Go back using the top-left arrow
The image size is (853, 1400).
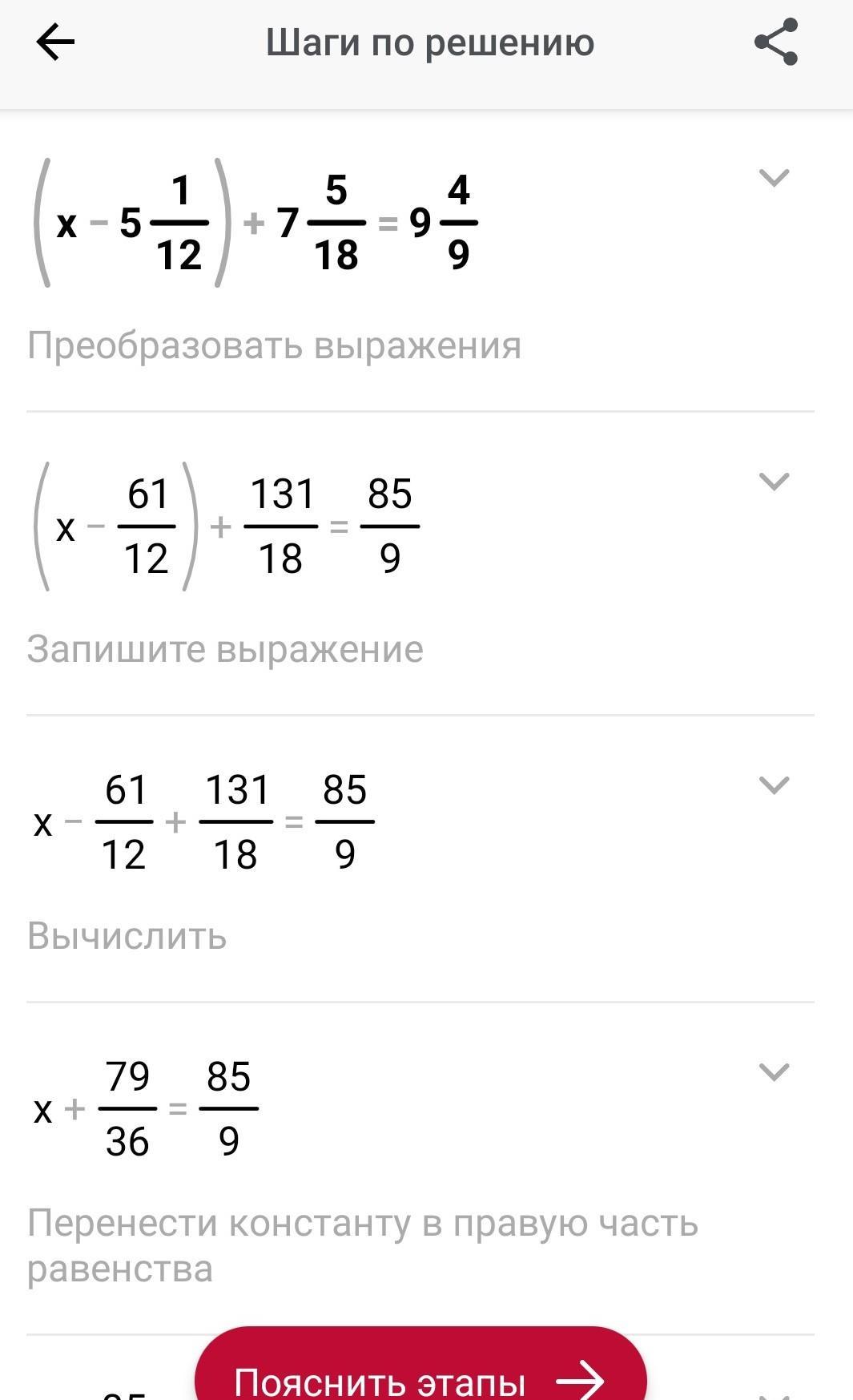pyautogui.click(x=55, y=42)
